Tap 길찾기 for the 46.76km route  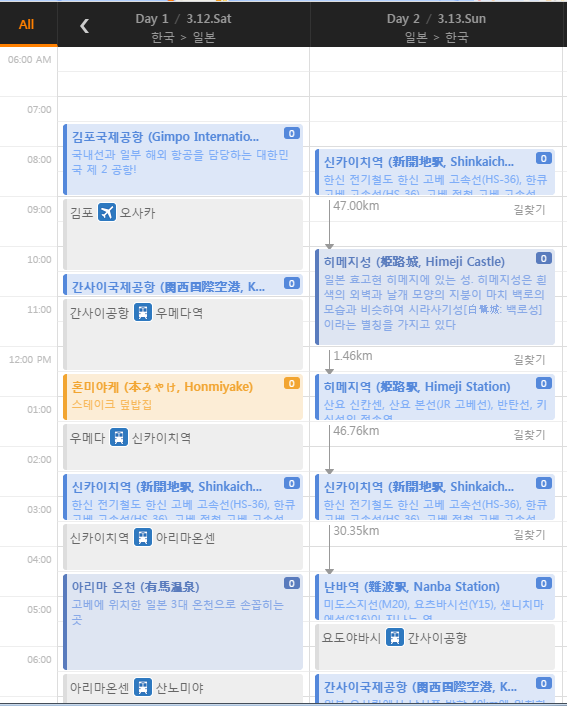[529, 435]
